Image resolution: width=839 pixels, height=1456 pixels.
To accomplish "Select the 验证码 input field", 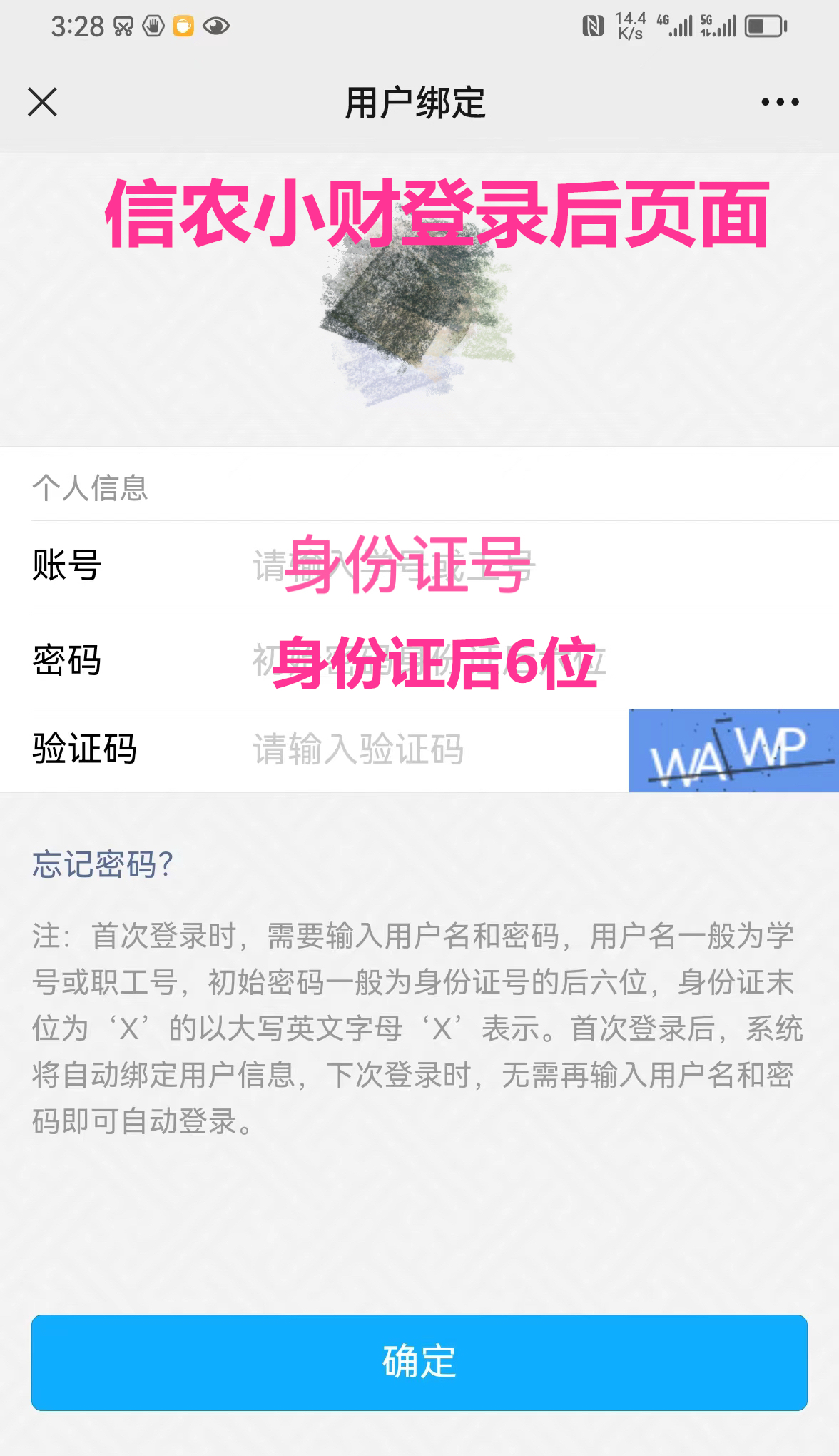I will tap(428, 750).
